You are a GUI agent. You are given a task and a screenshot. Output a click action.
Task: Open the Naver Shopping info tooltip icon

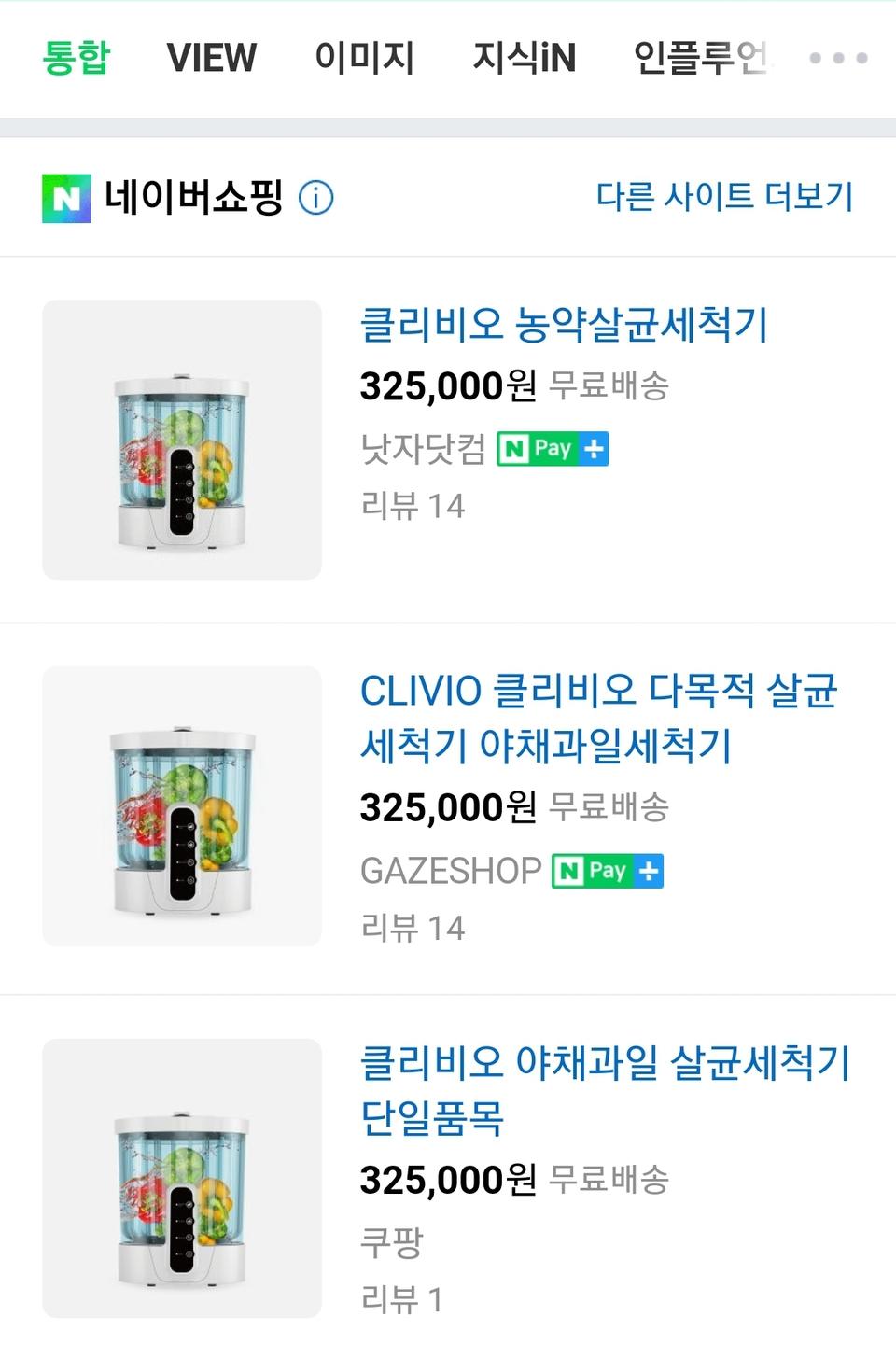point(316,197)
